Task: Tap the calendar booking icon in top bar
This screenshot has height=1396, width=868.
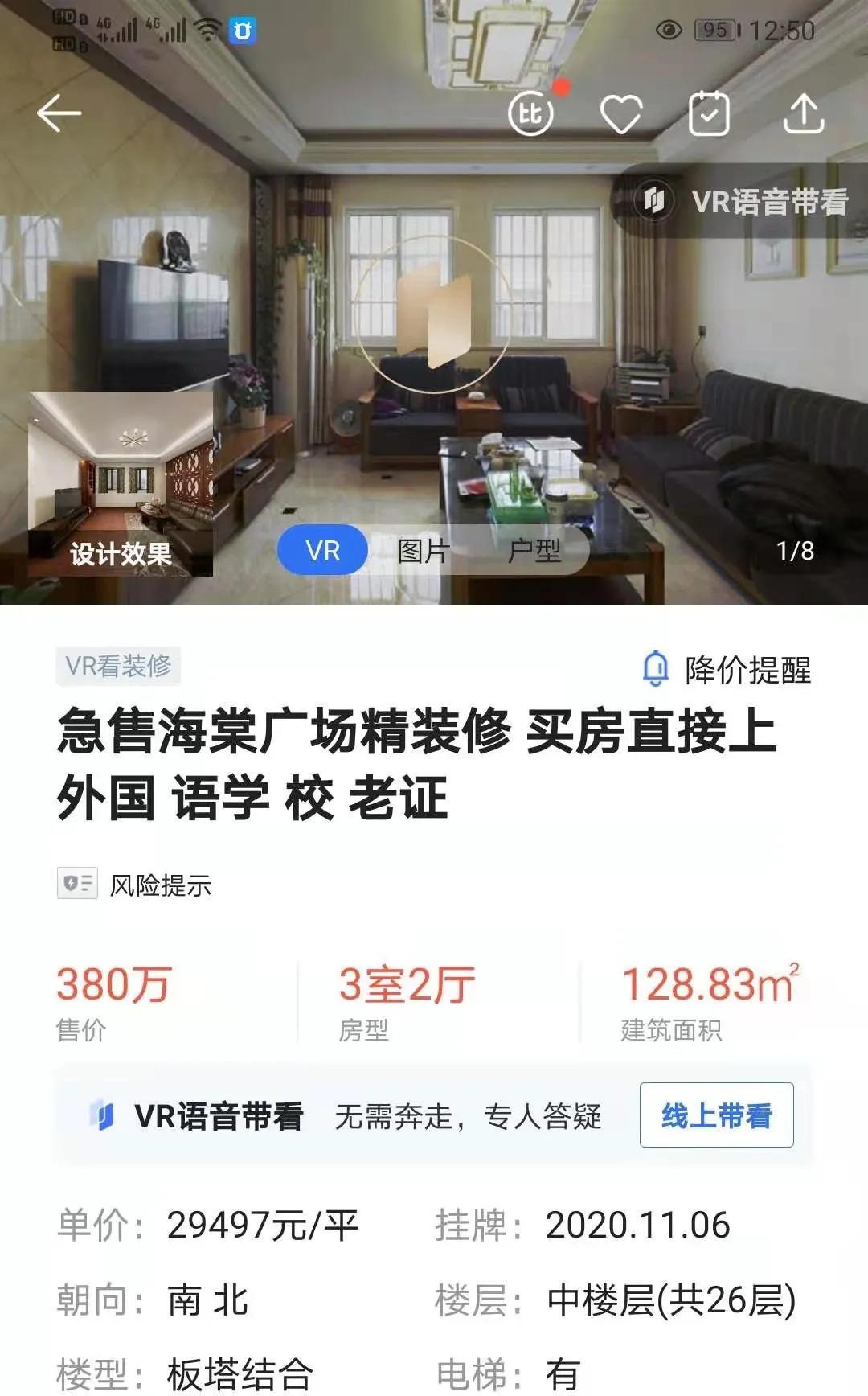Action: [x=709, y=113]
